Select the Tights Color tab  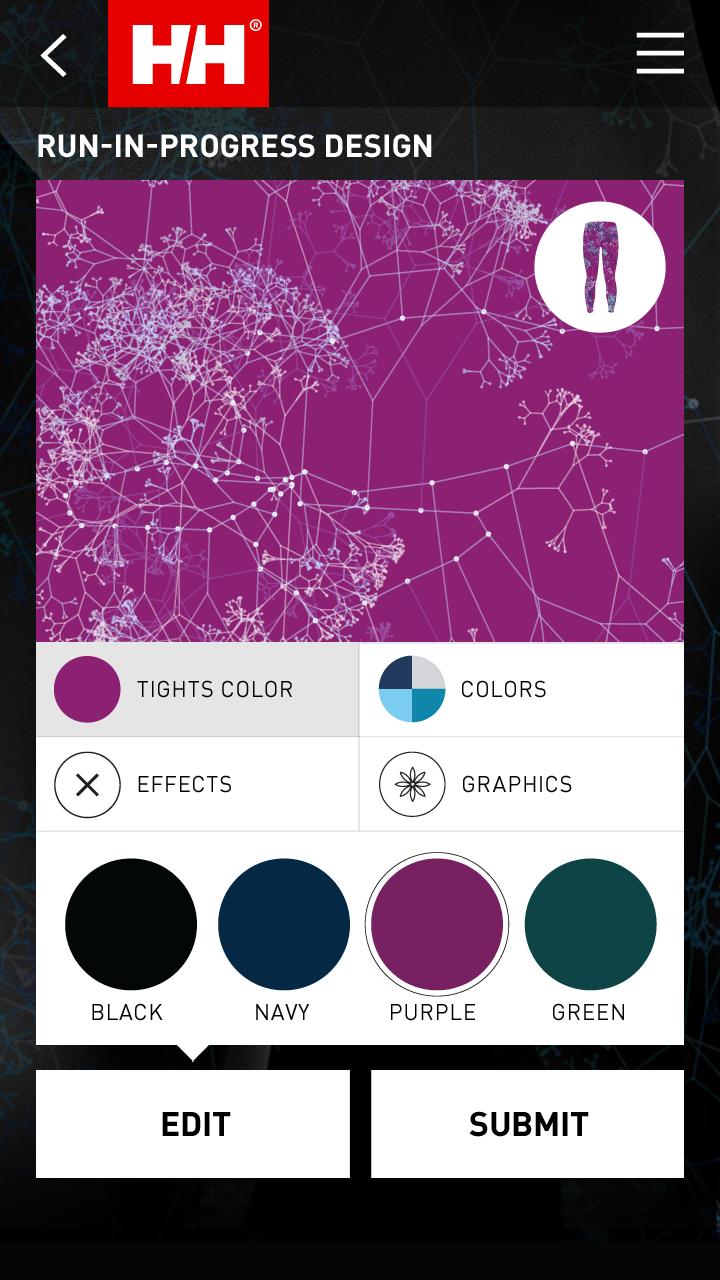(x=197, y=689)
